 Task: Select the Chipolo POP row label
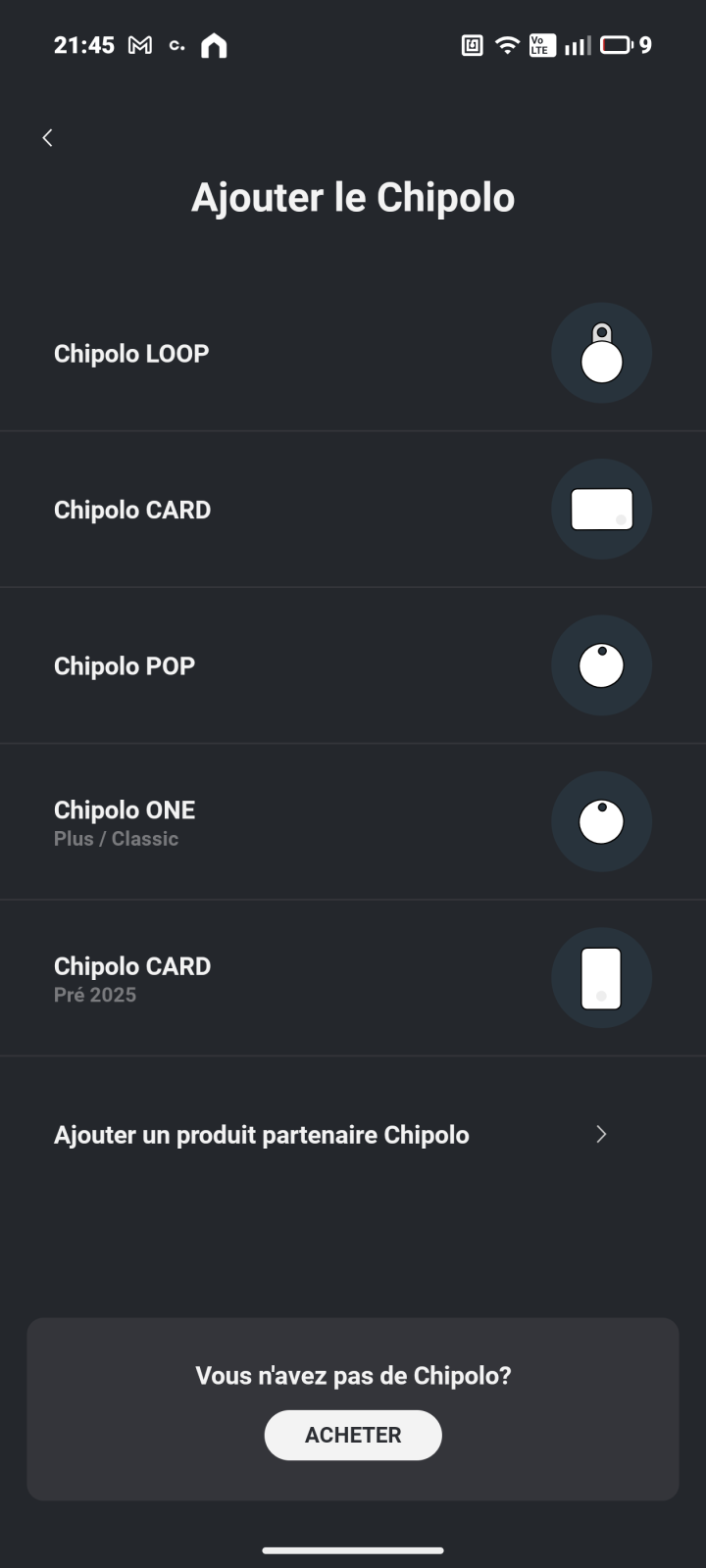coord(125,664)
